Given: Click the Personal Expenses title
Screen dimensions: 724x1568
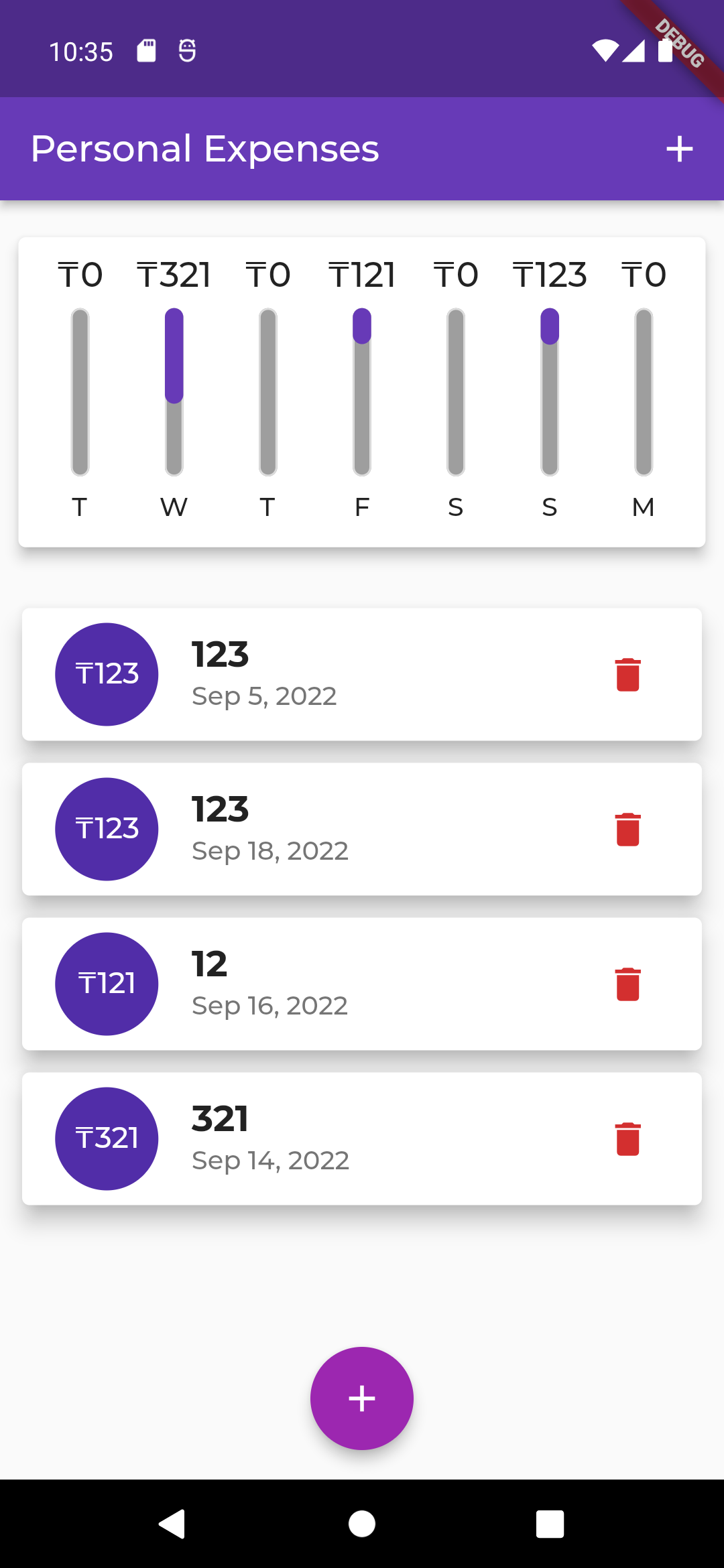Looking at the screenshot, I should pos(204,149).
